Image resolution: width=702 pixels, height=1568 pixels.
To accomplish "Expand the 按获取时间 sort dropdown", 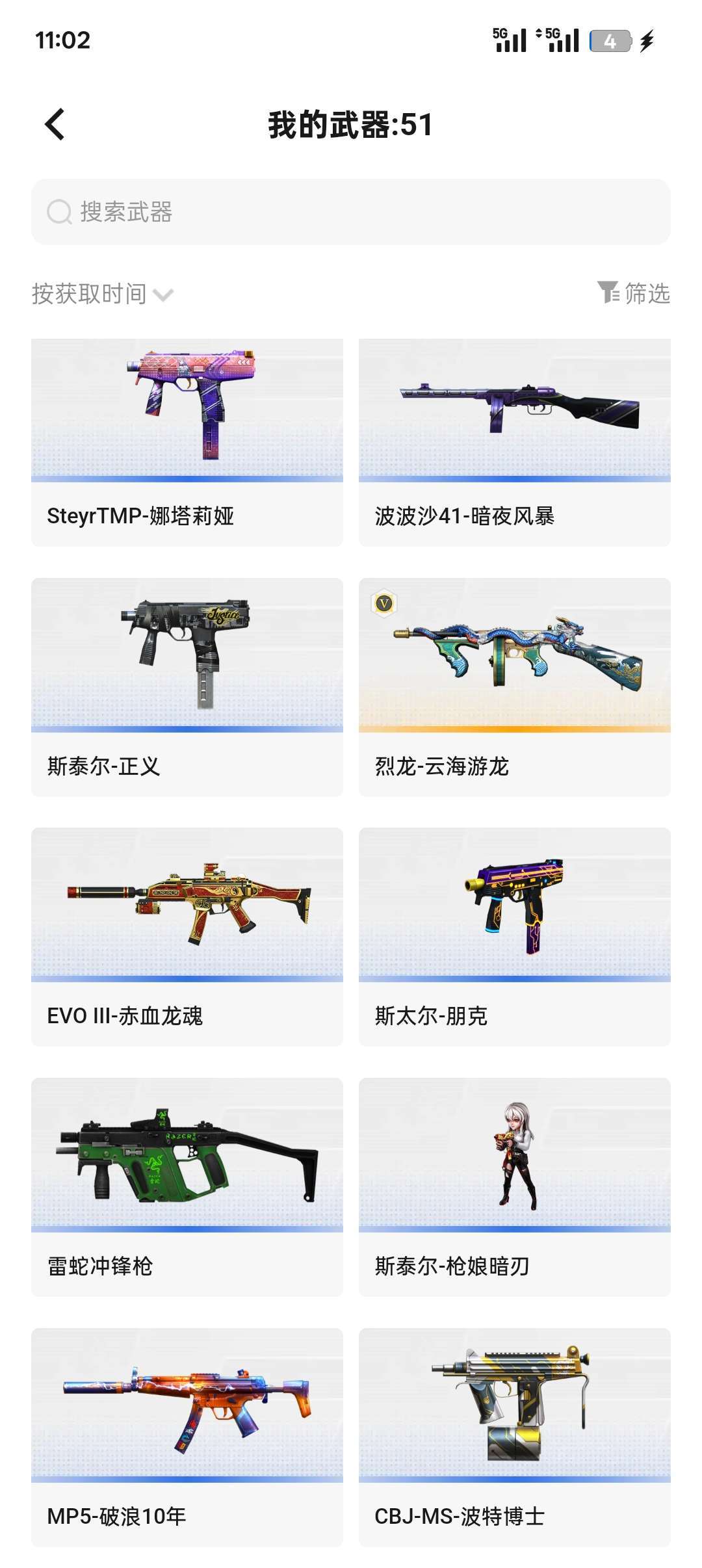I will (x=103, y=294).
